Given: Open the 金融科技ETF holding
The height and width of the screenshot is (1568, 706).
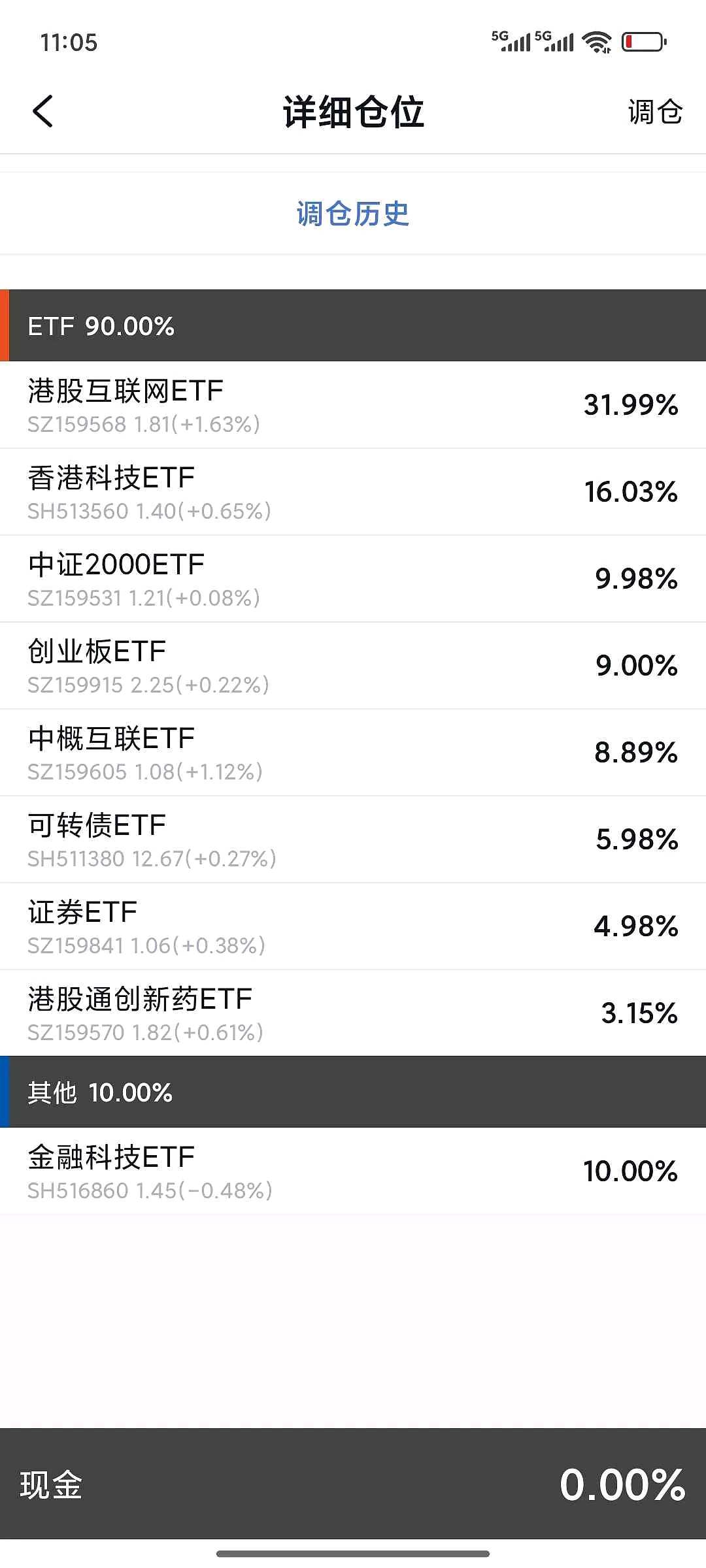Looking at the screenshot, I should pos(353,1171).
